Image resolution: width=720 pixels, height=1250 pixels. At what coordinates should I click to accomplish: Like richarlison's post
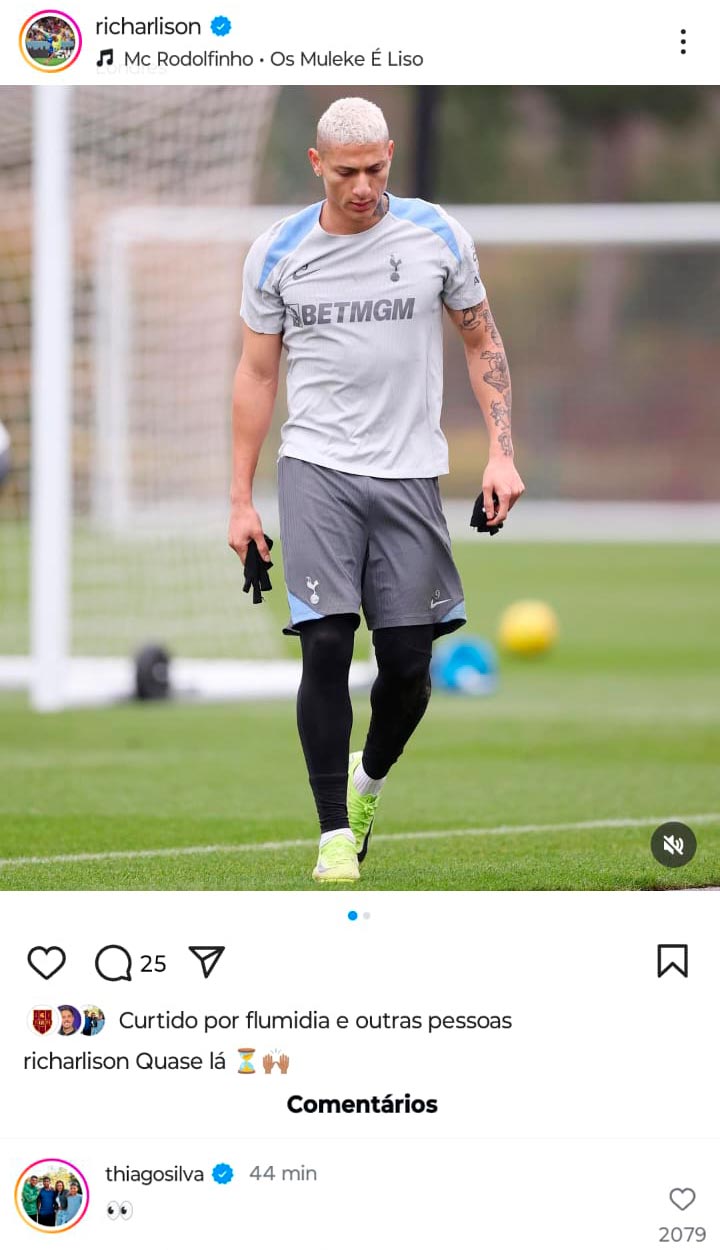point(46,962)
